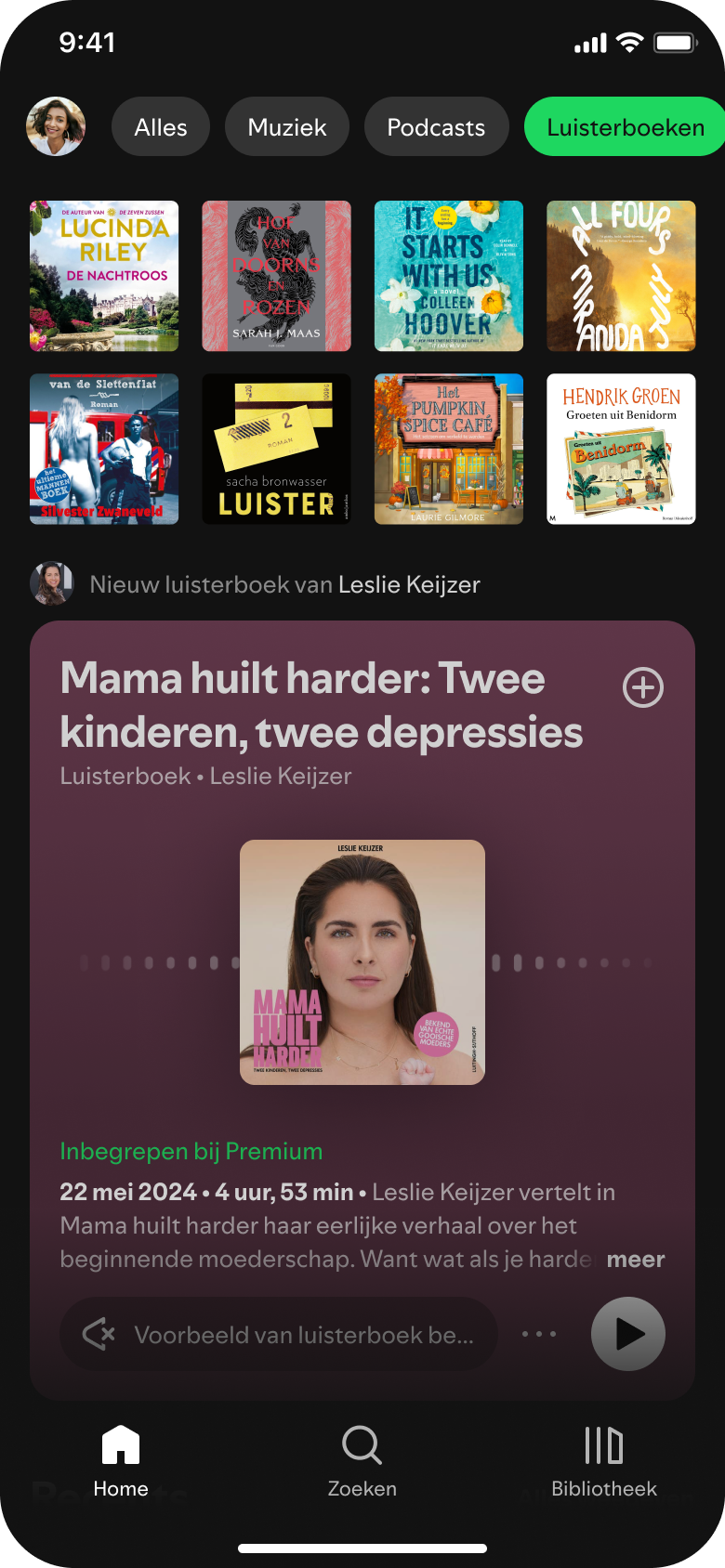Image resolution: width=725 pixels, height=1568 pixels.
Task: Open All Fours audiobook cover
Action: 621,276
